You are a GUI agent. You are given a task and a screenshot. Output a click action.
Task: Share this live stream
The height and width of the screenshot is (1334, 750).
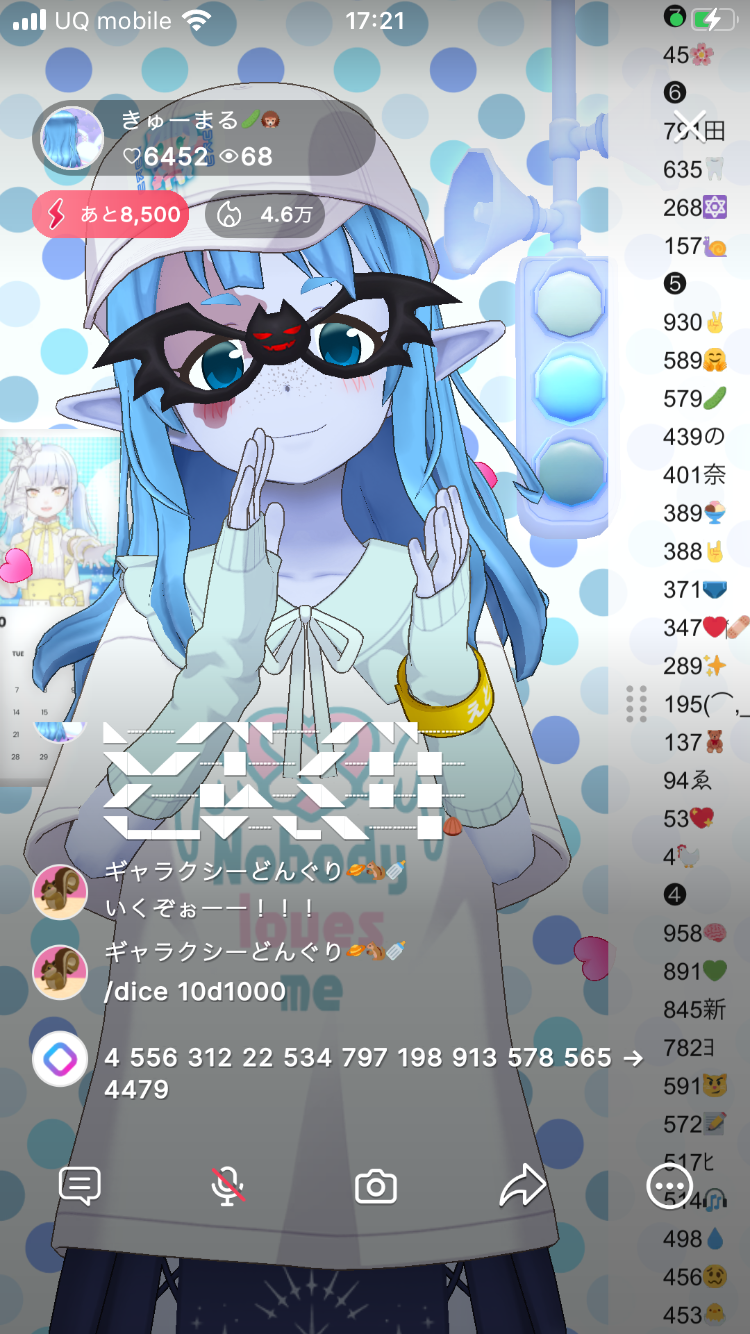coord(522,1187)
